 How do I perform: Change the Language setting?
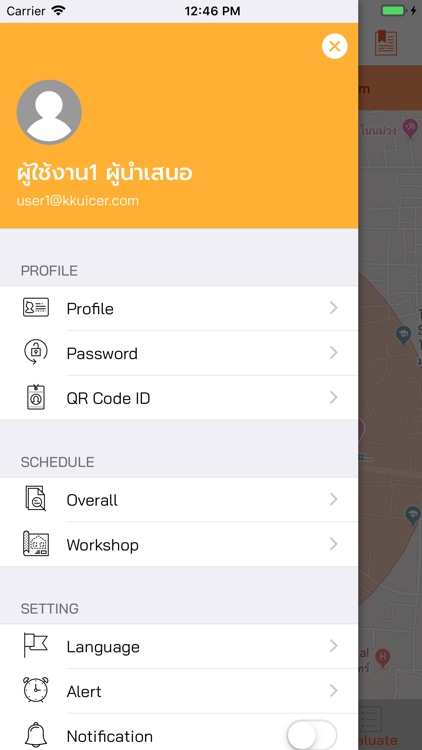click(179, 647)
